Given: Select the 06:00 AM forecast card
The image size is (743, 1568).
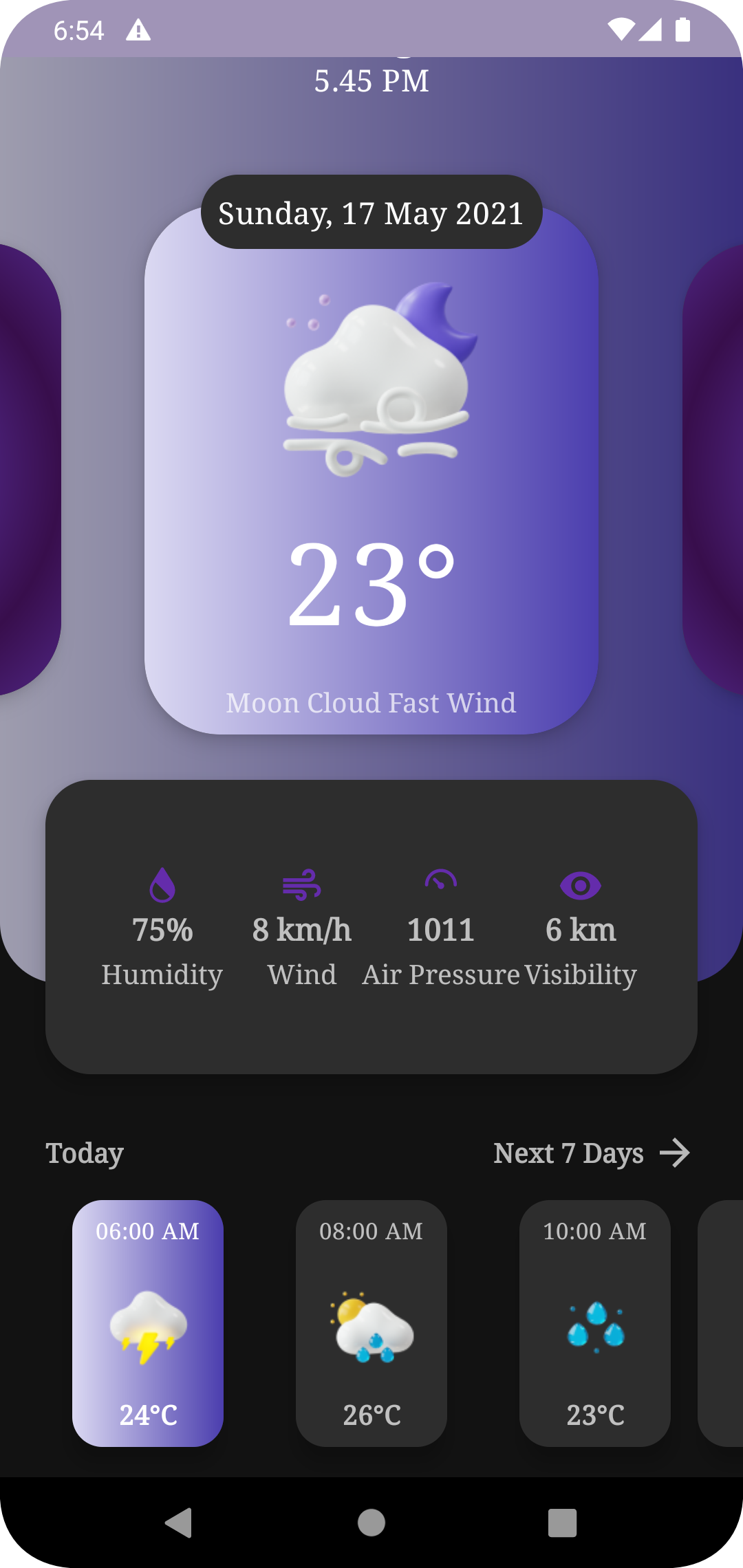Looking at the screenshot, I should click(x=148, y=1323).
